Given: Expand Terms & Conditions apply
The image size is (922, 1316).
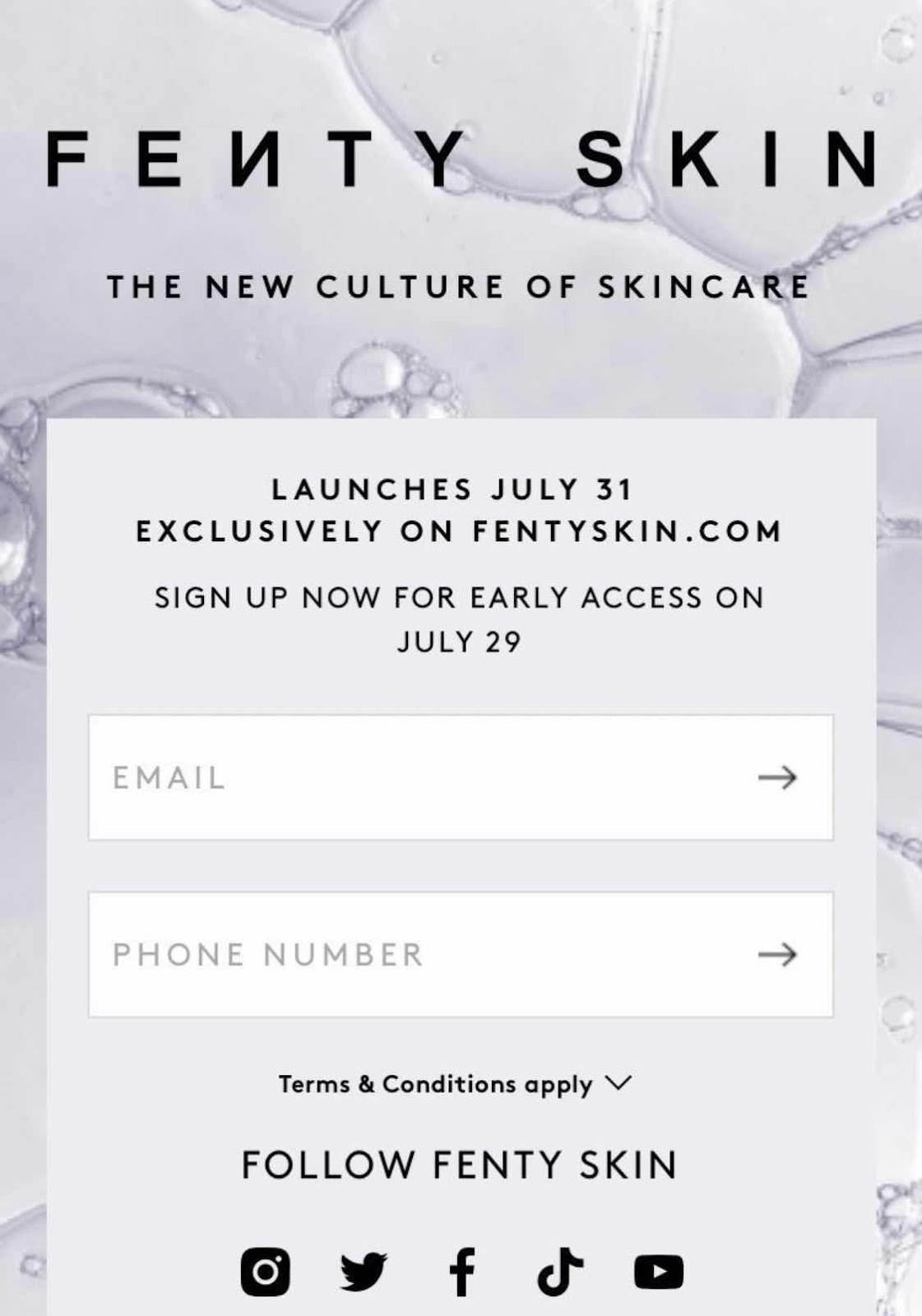Looking at the screenshot, I should pyautogui.click(x=455, y=1084).
